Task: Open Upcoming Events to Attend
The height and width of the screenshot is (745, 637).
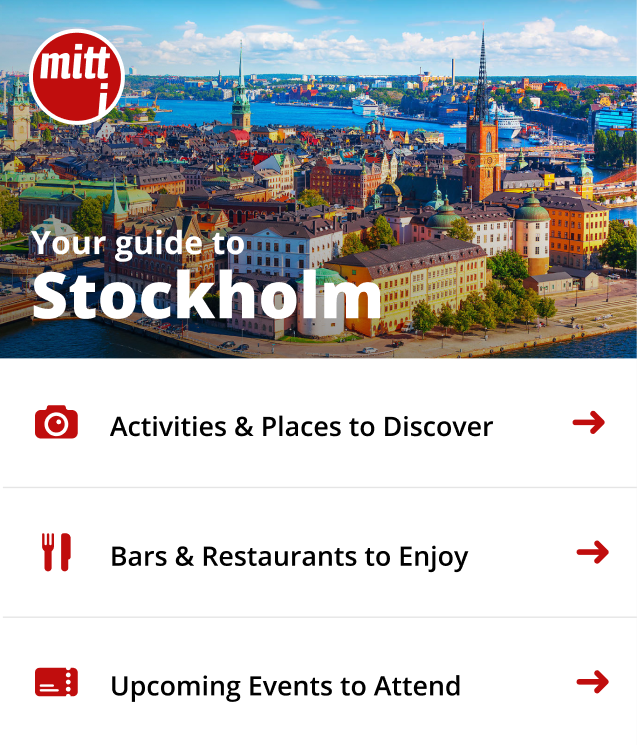Action: pos(285,686)
